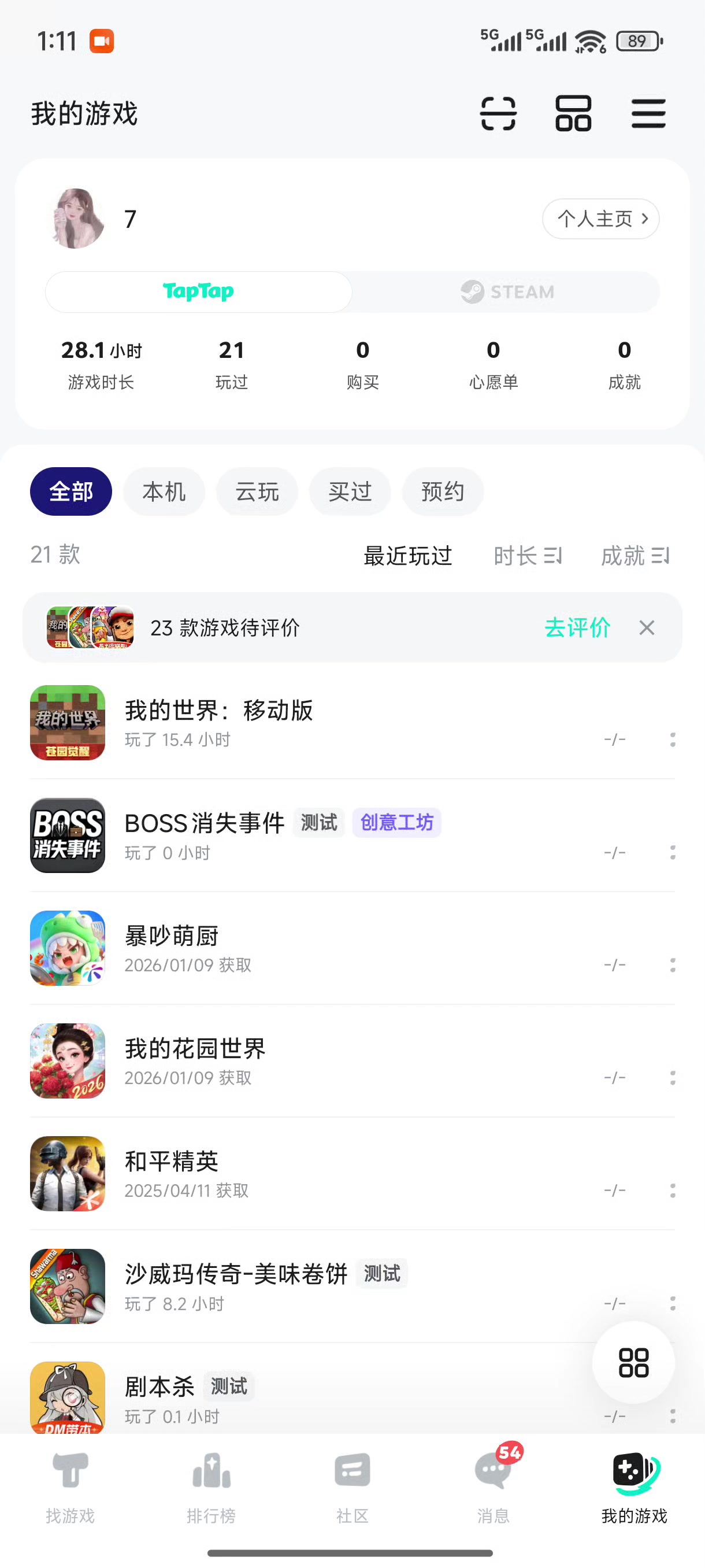This screenshot has height=1568, width=705.
Task: Open the scan icon in header
Action: point(498,114)
